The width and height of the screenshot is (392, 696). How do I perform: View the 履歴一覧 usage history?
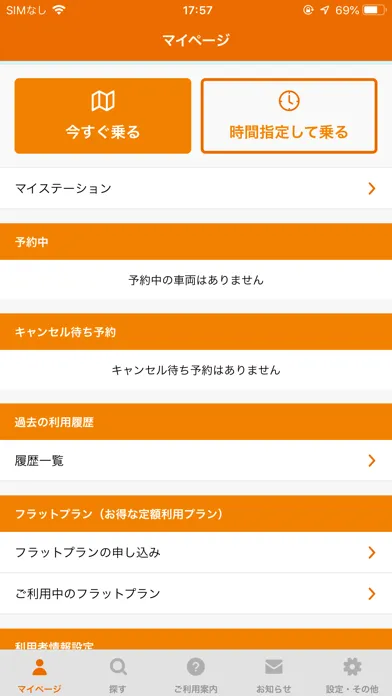pos(196,461)
